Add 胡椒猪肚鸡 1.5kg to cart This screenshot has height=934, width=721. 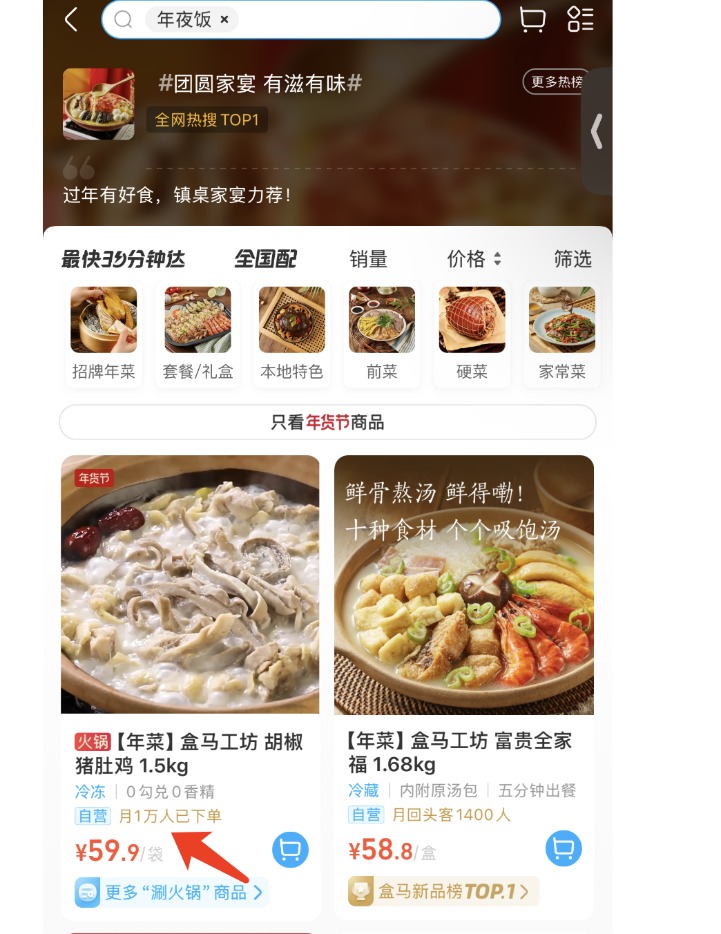(x=290, y=851)
